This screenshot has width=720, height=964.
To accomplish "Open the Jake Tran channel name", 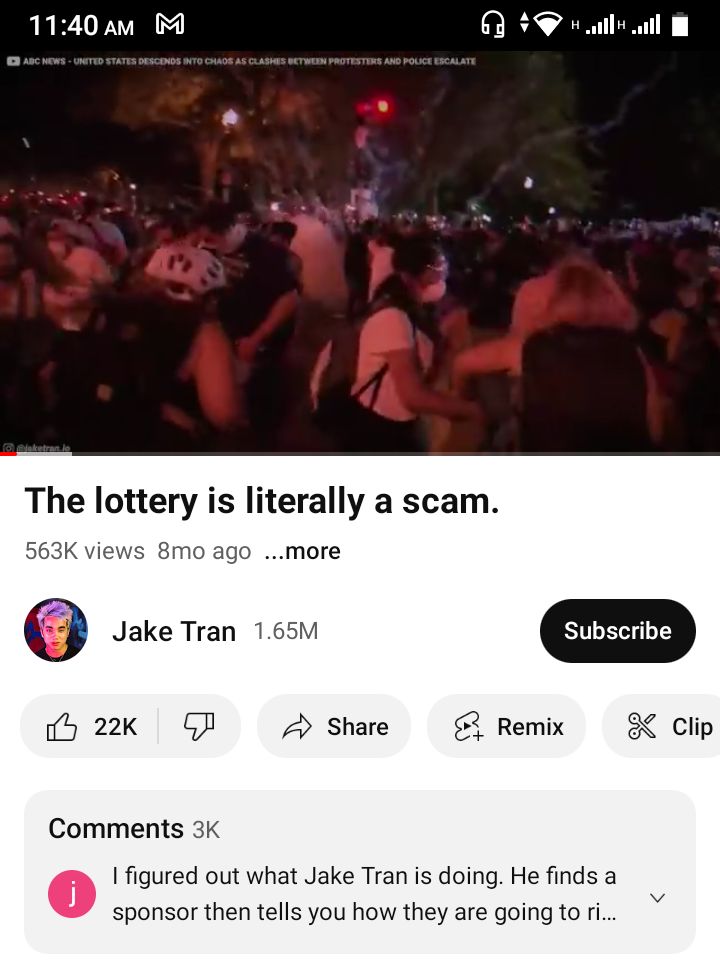I will tap(174, 631).
